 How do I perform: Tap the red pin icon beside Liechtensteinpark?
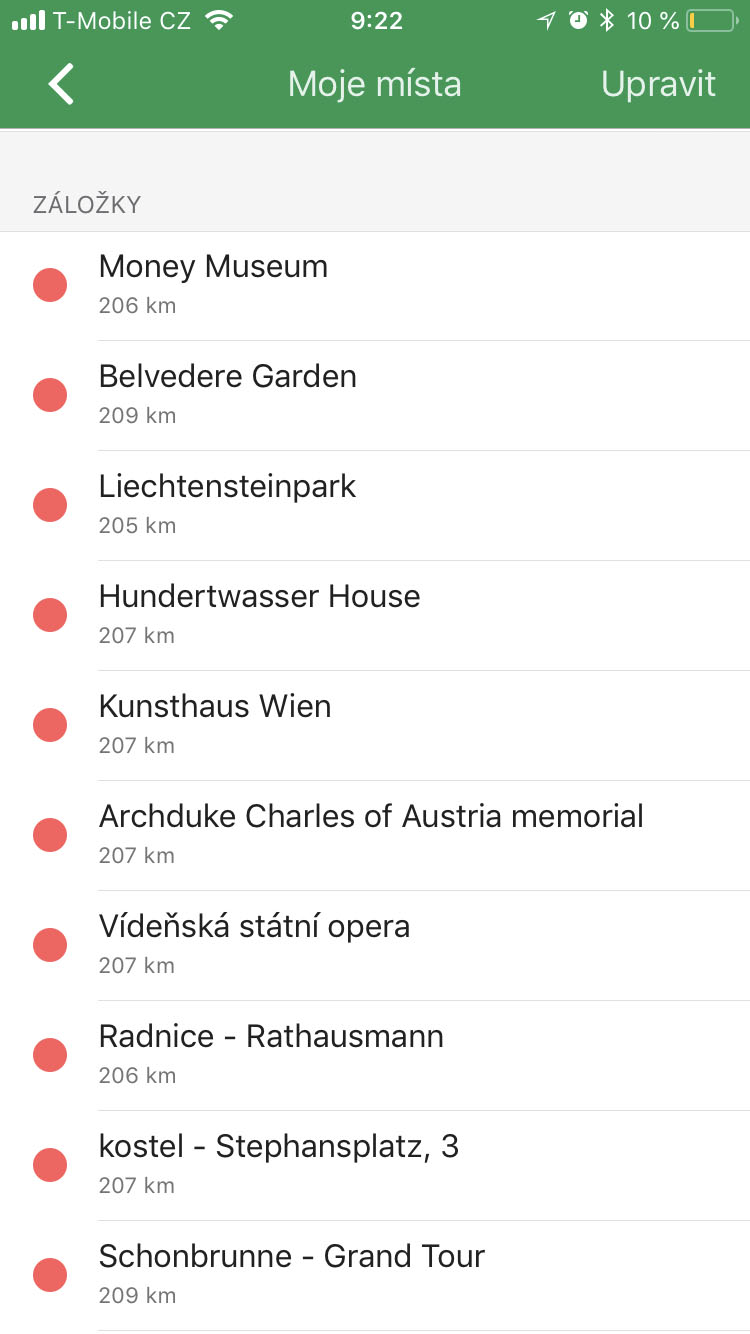tap(50, 504)
